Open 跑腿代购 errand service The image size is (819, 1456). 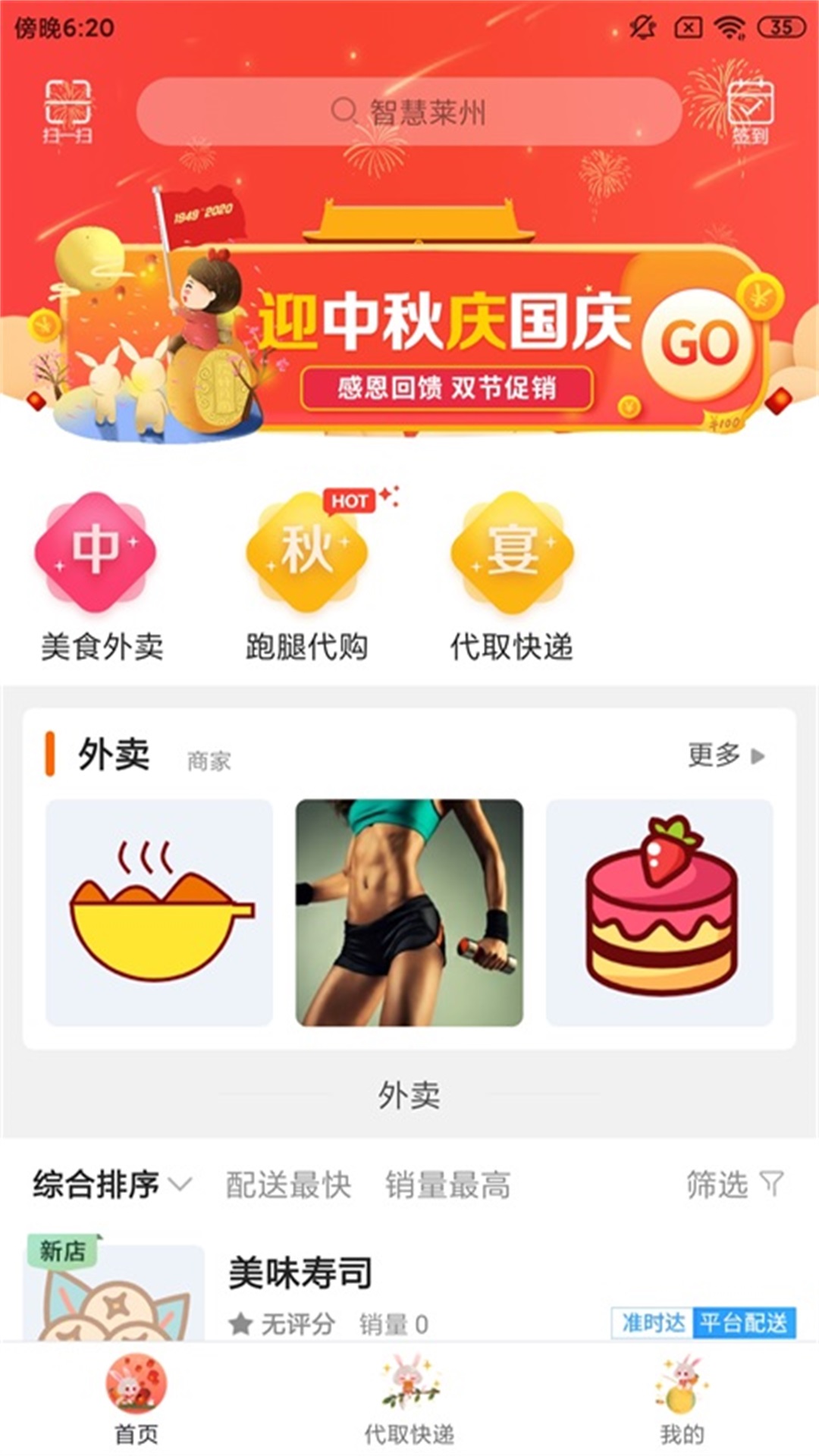coord(306,577)
